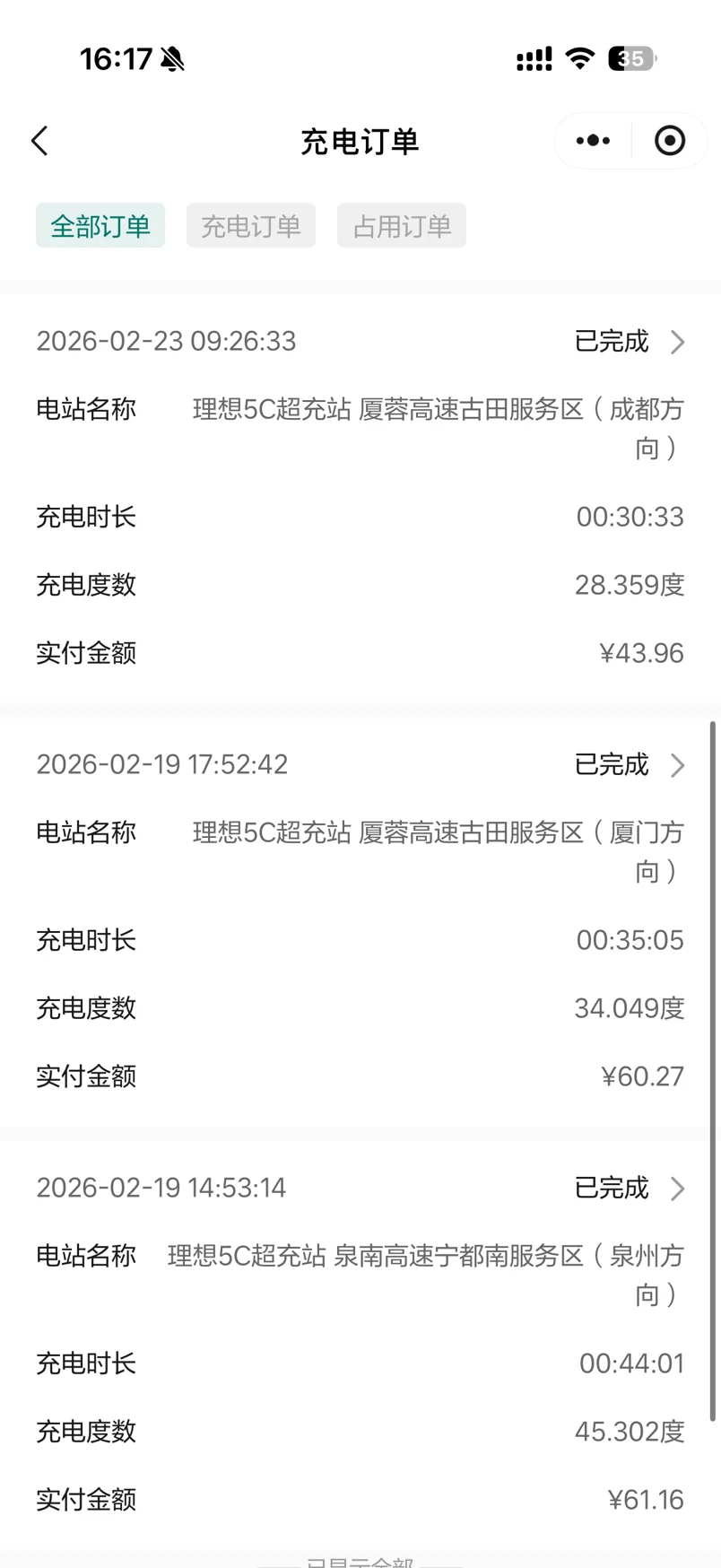
Task: Switch to the 充电订单 filter tab
Action: pyautogui.click(x=251, y=226)
